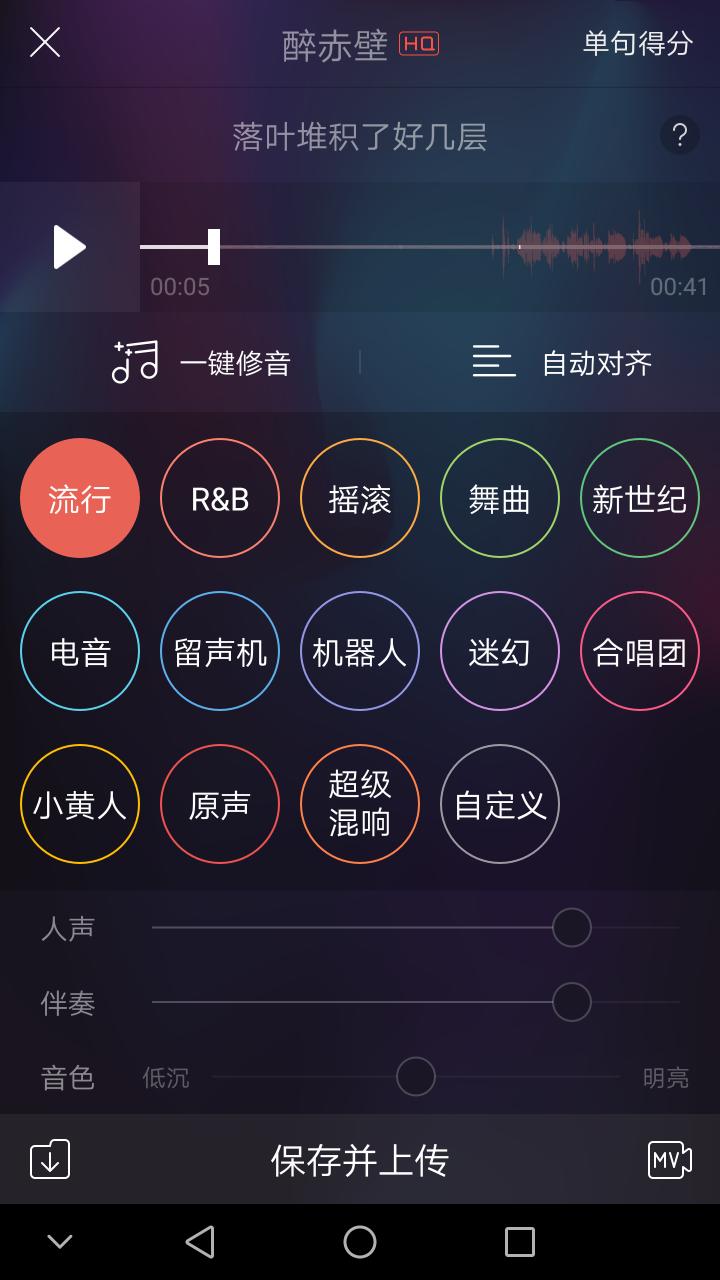Tap the 保存并上传 save and upload button
The image size is (720, 1280).
[360, 1160]
